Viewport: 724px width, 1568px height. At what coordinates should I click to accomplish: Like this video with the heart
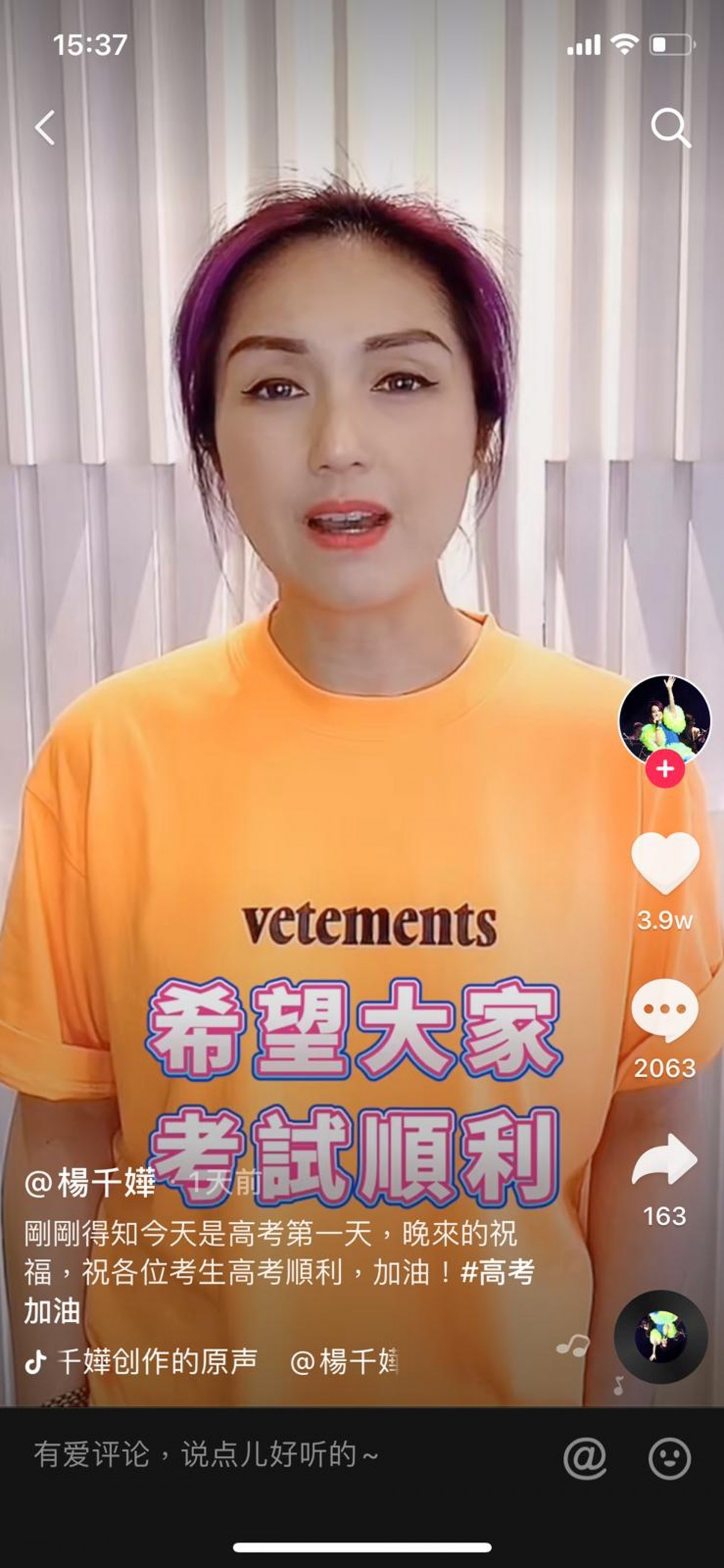tap(665, 862)
